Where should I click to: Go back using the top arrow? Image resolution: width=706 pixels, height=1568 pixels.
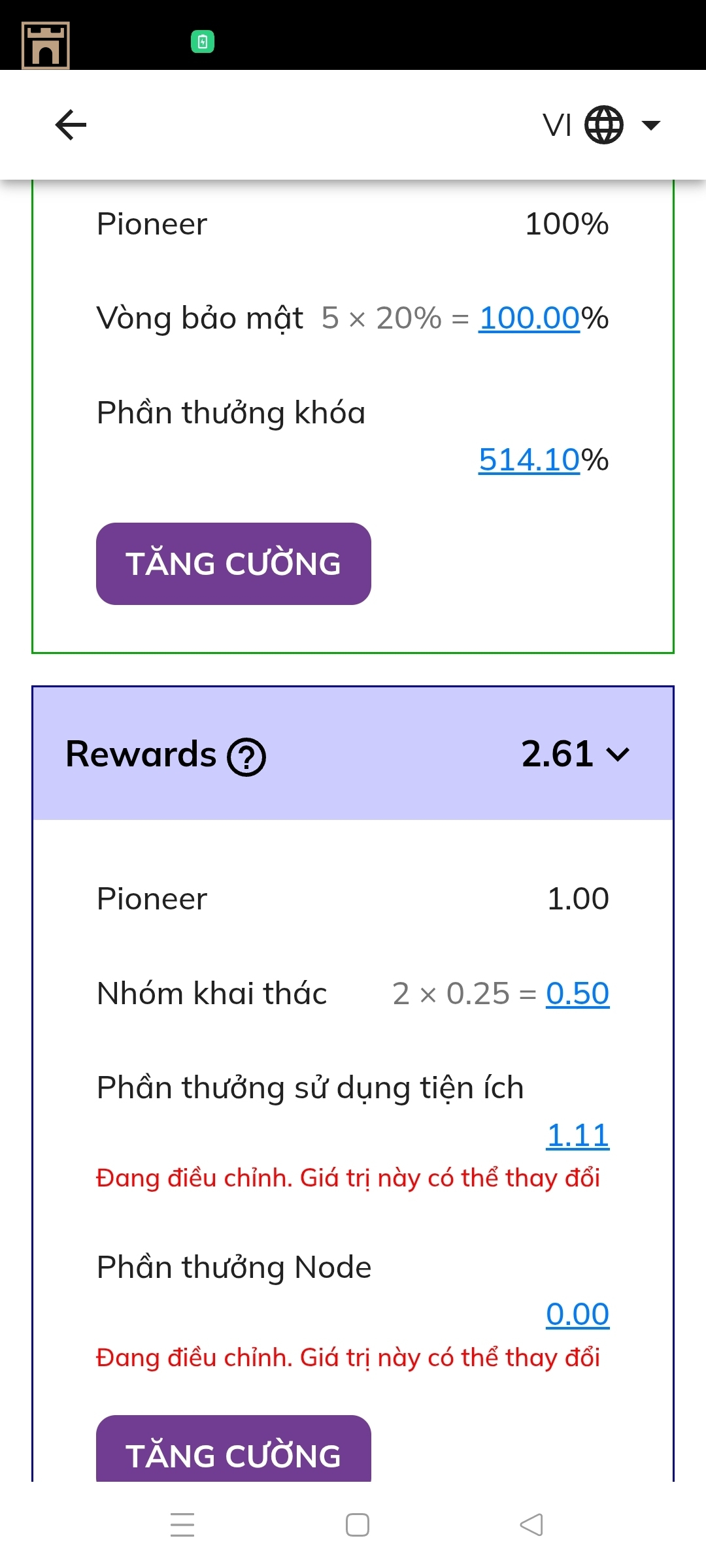[71, 125]
